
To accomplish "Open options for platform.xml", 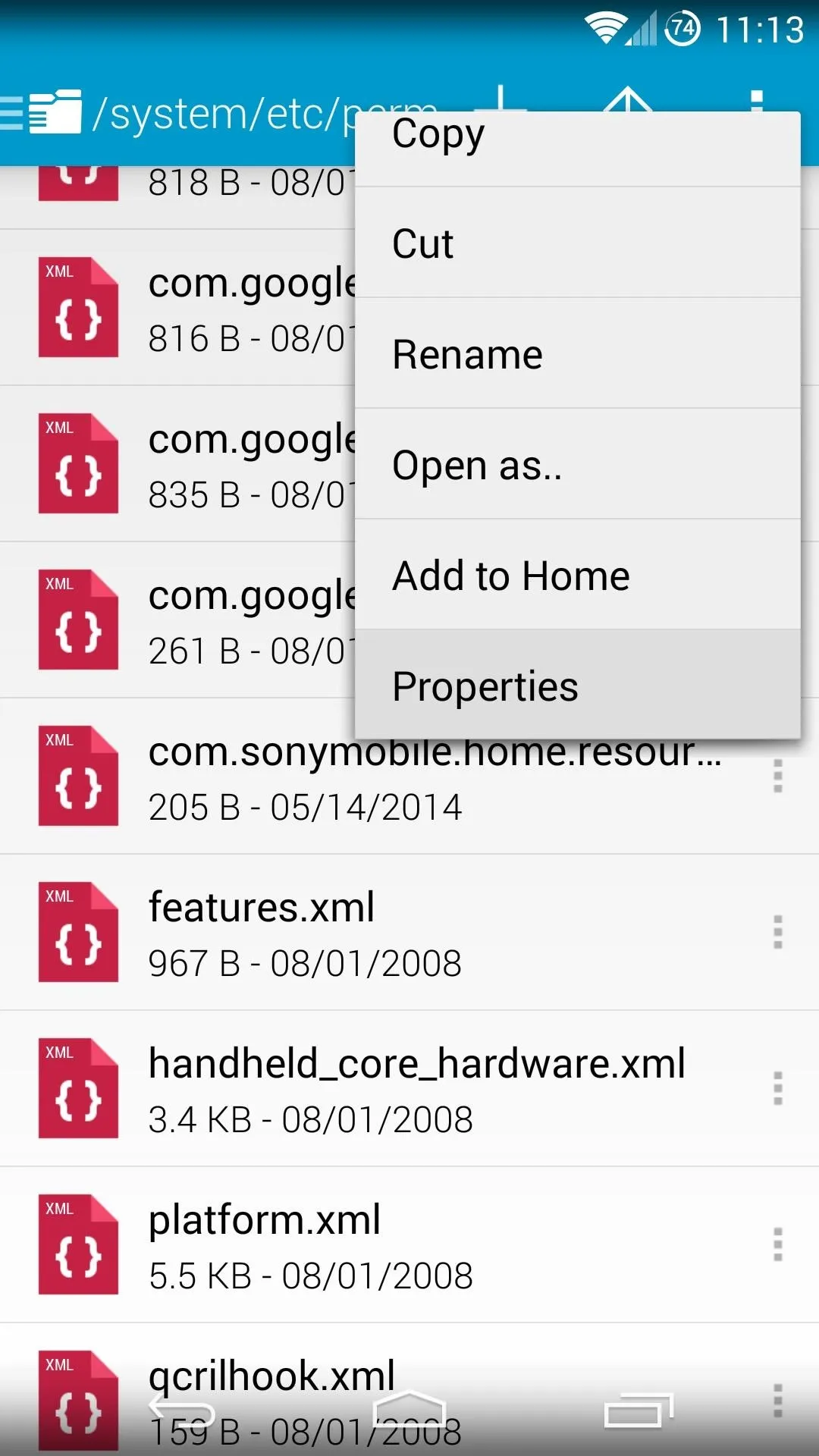I will (777, 1245).
